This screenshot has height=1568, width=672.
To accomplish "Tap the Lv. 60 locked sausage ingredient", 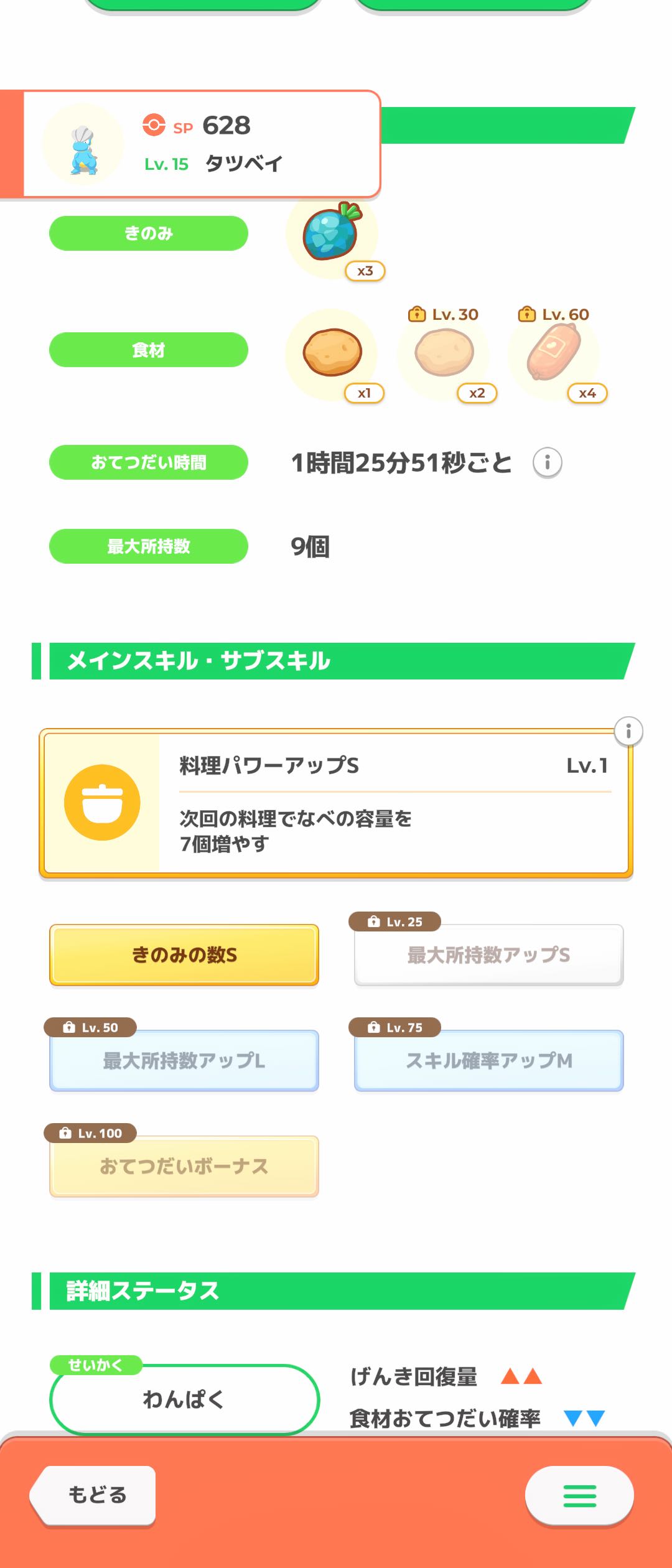I will click(554, 353).
